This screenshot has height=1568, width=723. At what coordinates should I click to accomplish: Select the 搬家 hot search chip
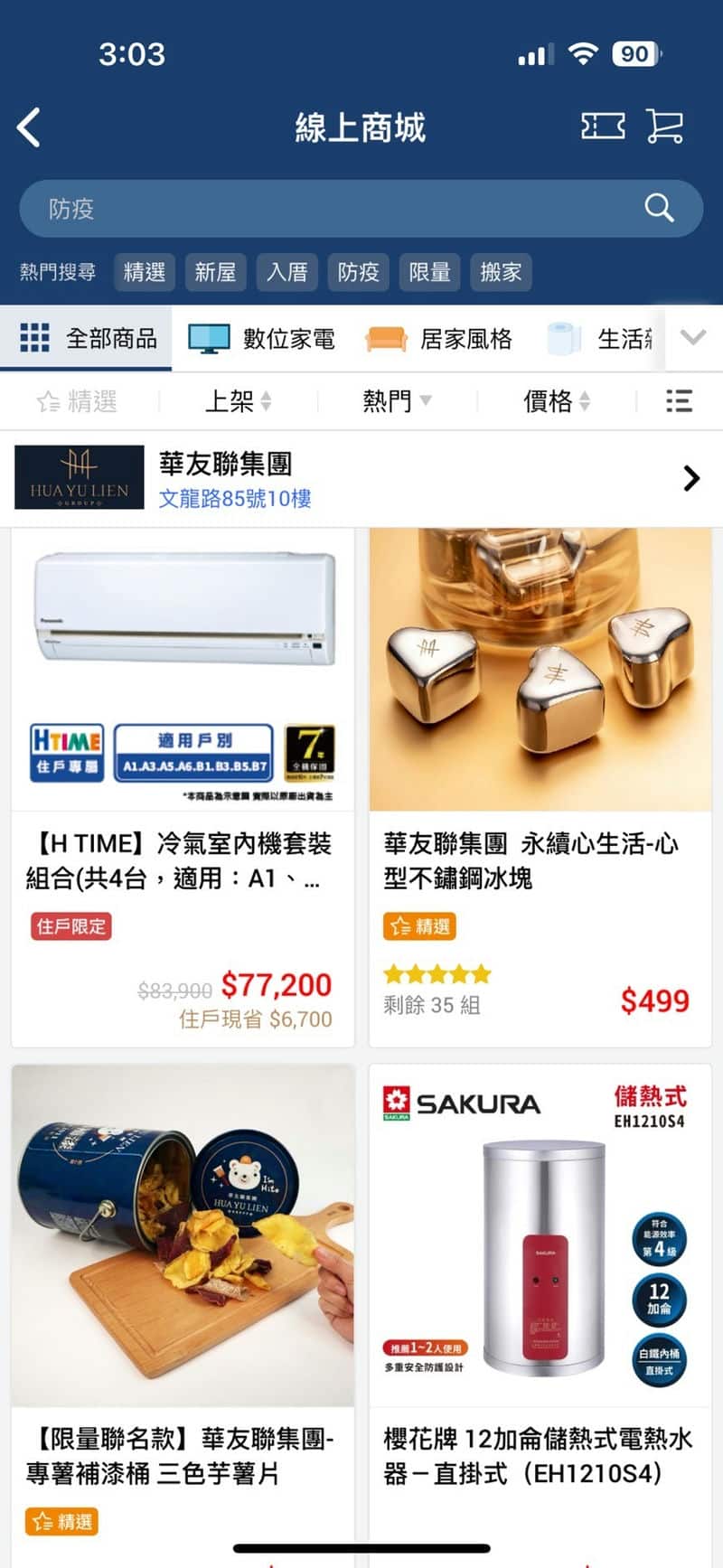coord(501,272)
